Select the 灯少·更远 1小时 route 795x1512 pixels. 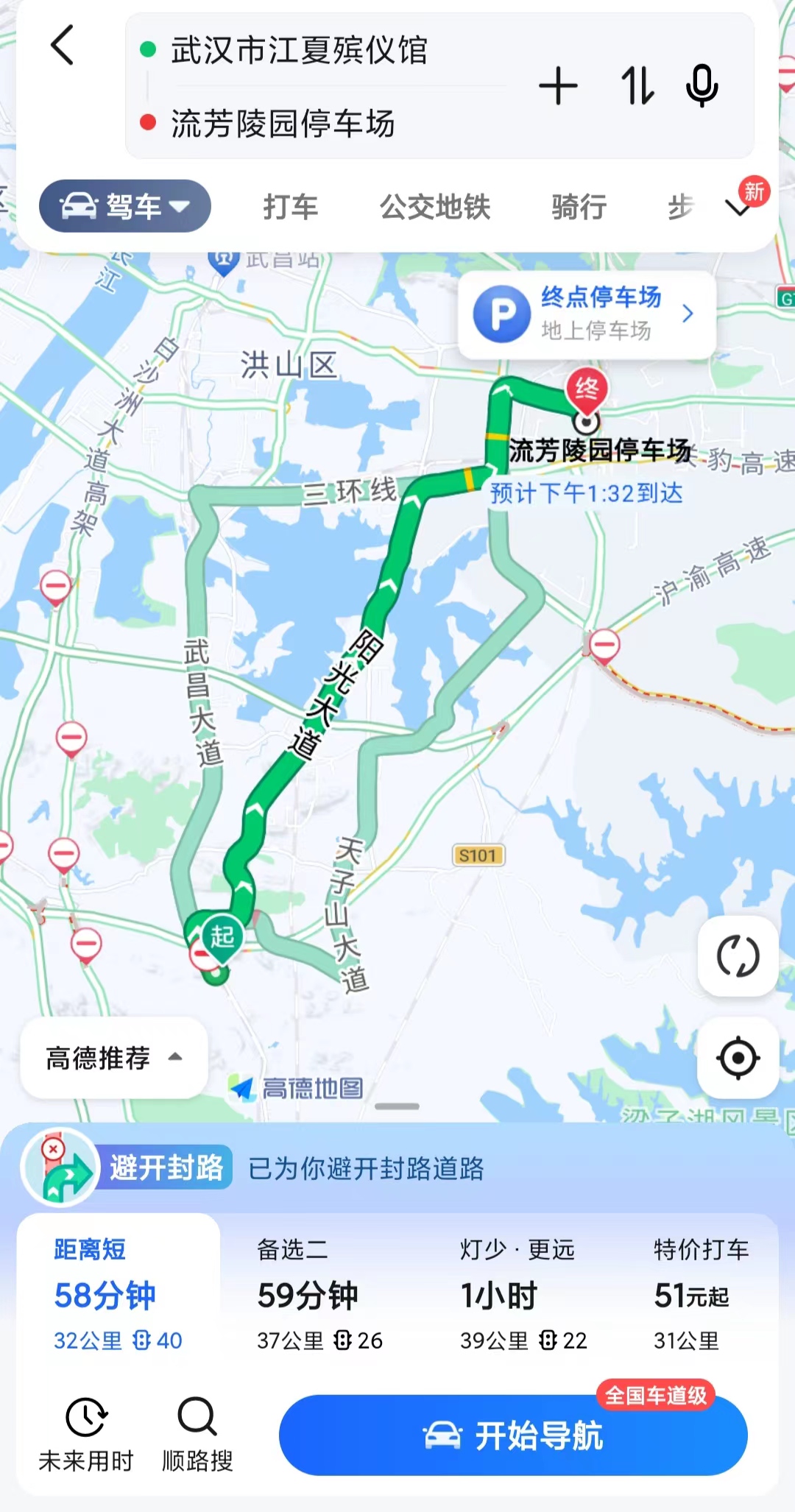point(523,1294)
